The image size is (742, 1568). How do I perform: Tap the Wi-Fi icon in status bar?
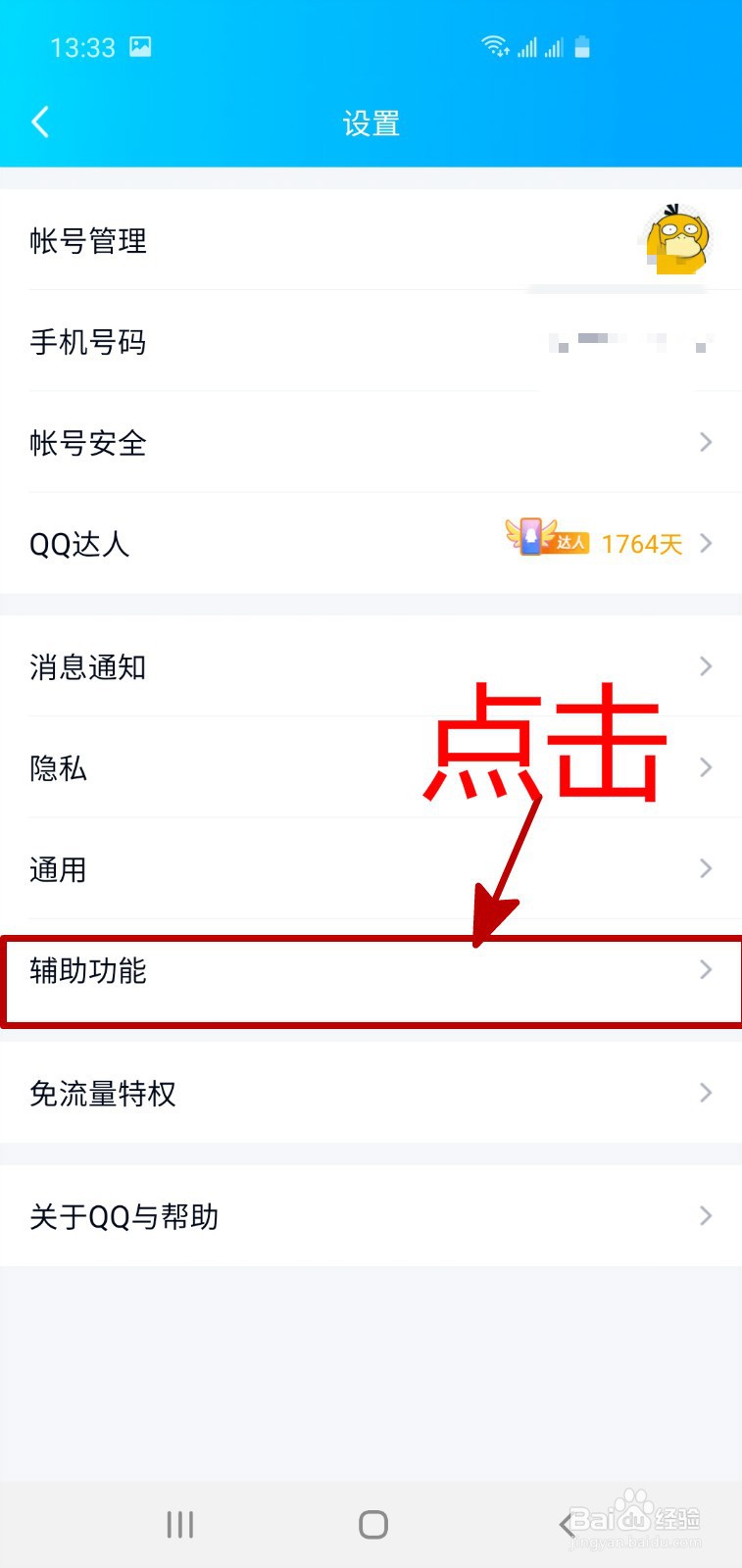[x=494, y=45]
